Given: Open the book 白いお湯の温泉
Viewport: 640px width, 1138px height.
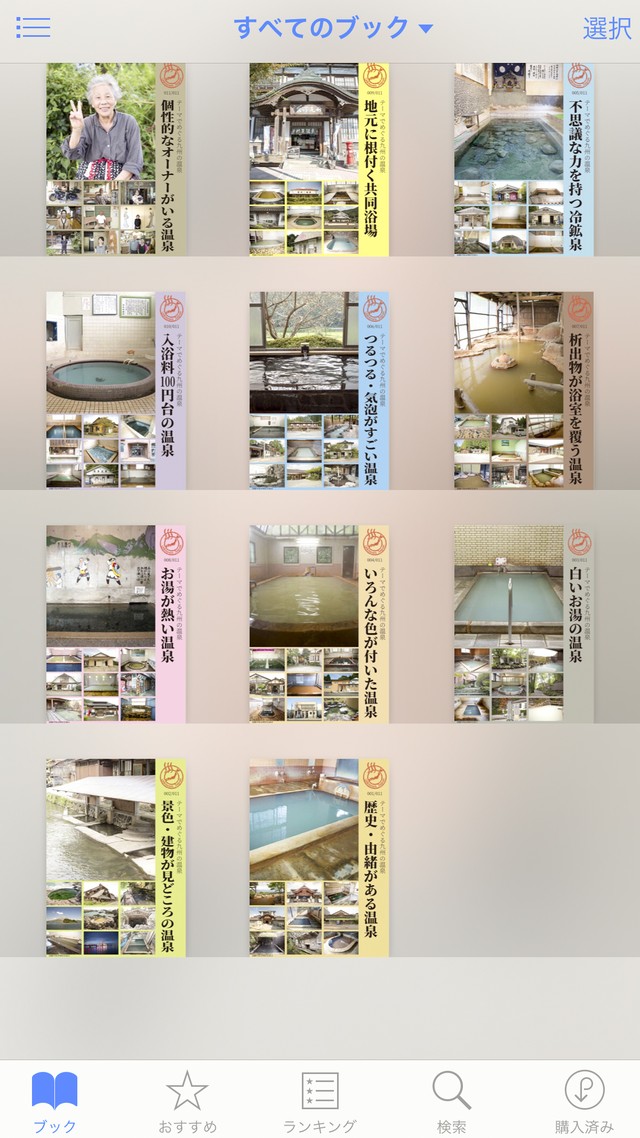Looking at the screenshot, I should tap(523, 623).
